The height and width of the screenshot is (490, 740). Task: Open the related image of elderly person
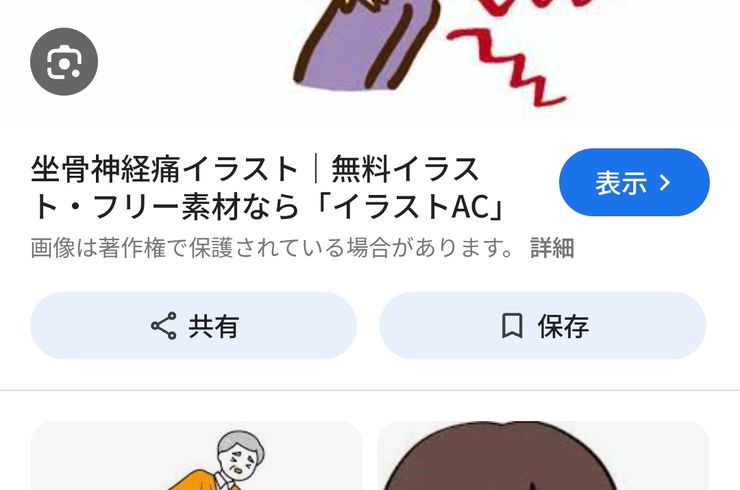click(x=197, y=457)
